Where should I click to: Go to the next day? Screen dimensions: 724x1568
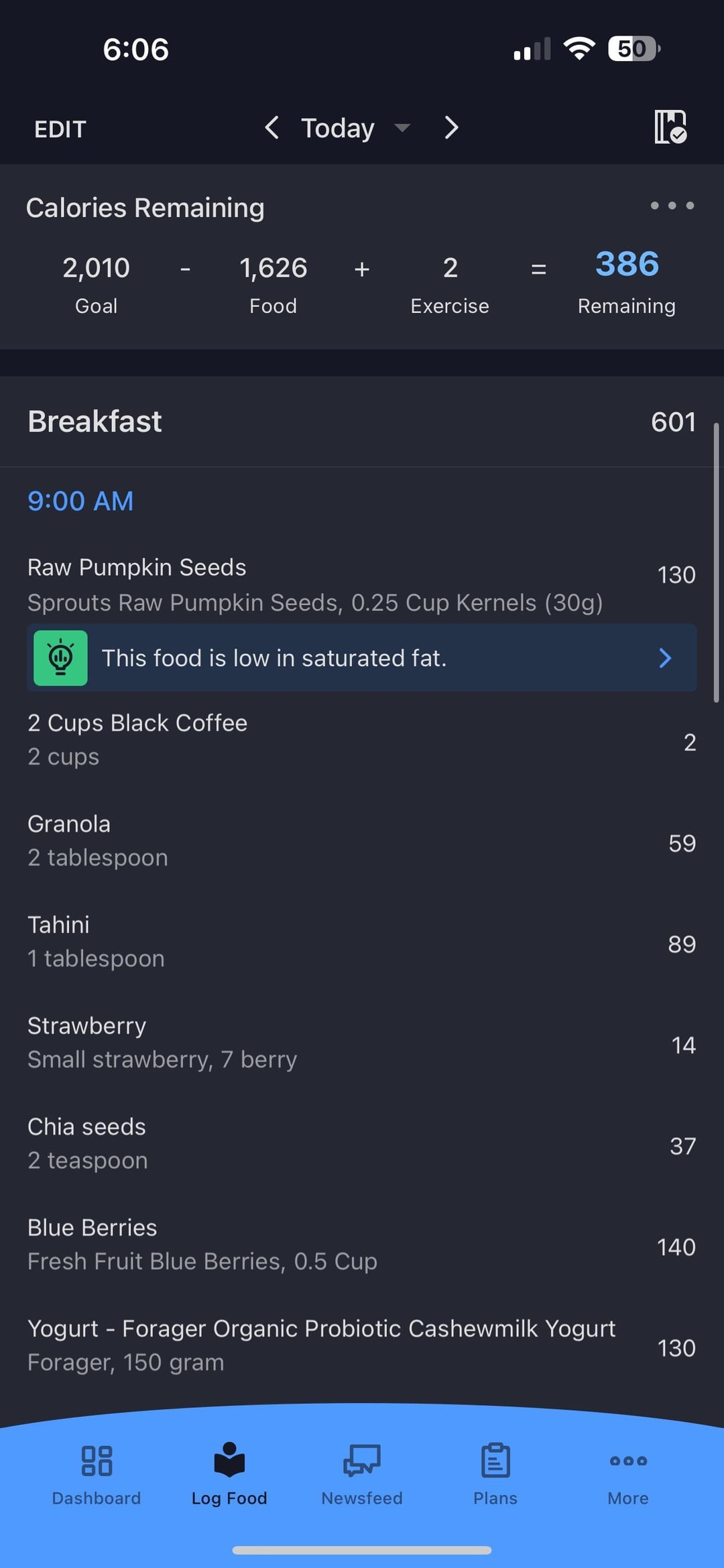coord(451,127)
